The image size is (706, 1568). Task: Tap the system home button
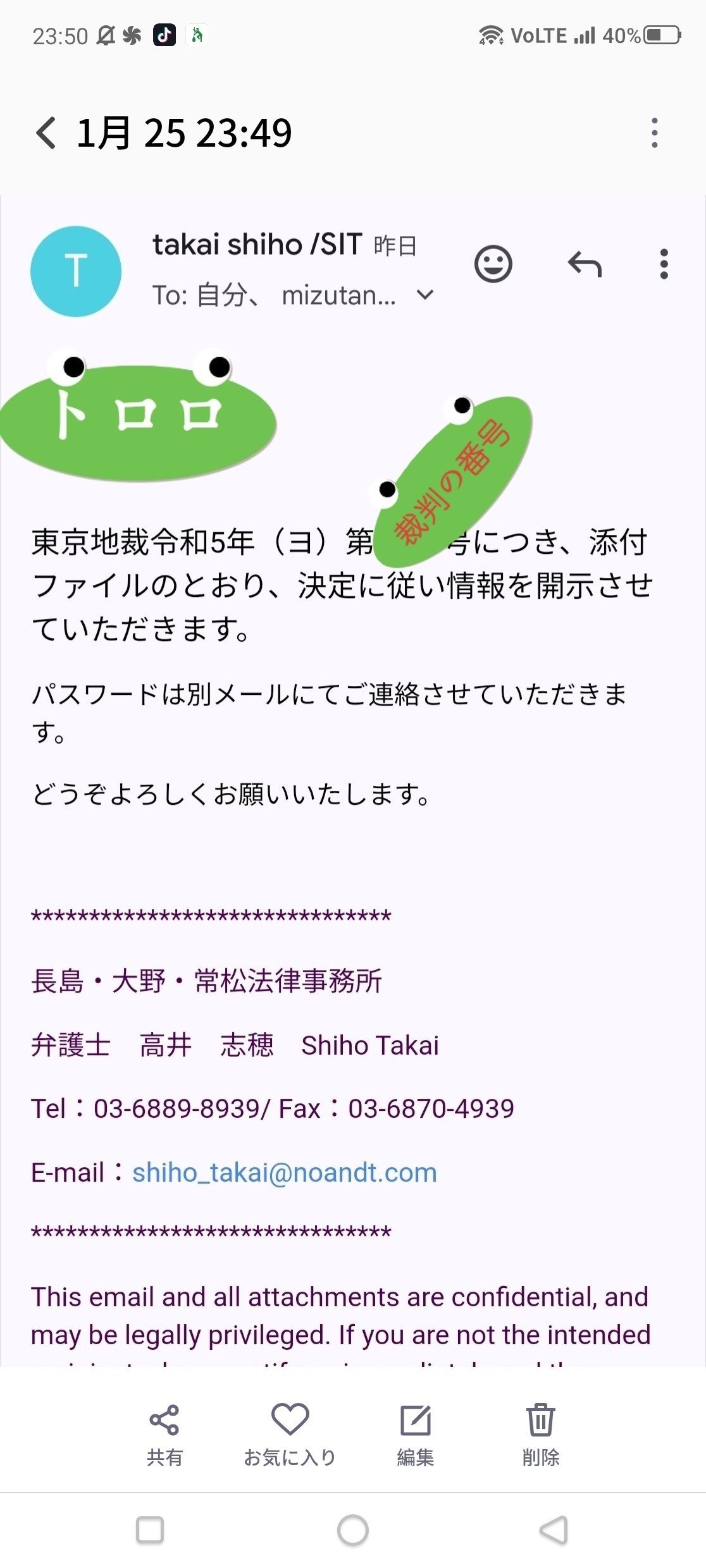coord(353,1531)
